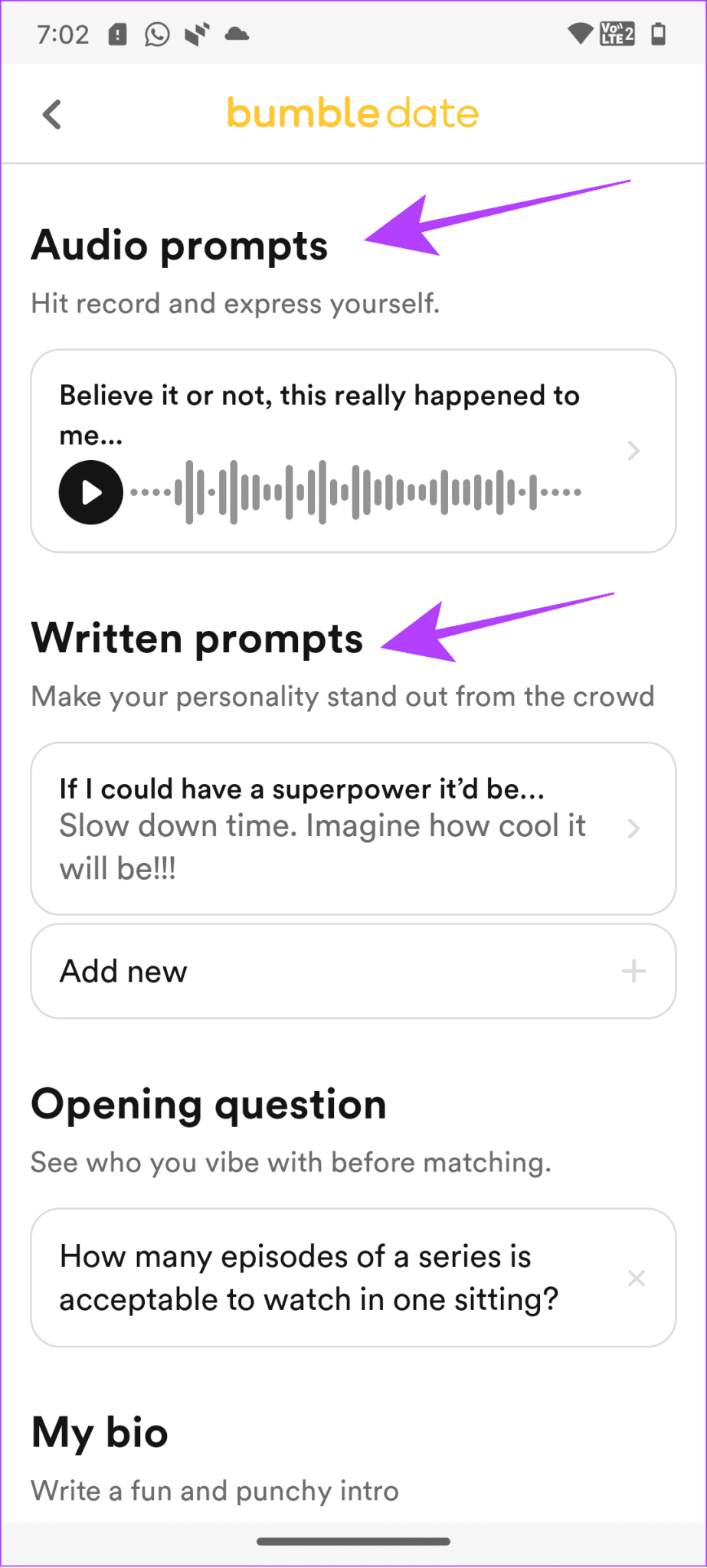Screen dimensions: 707x1568
Task: Open the superpower written prompt chevron
Action: [x=633, y=828]
